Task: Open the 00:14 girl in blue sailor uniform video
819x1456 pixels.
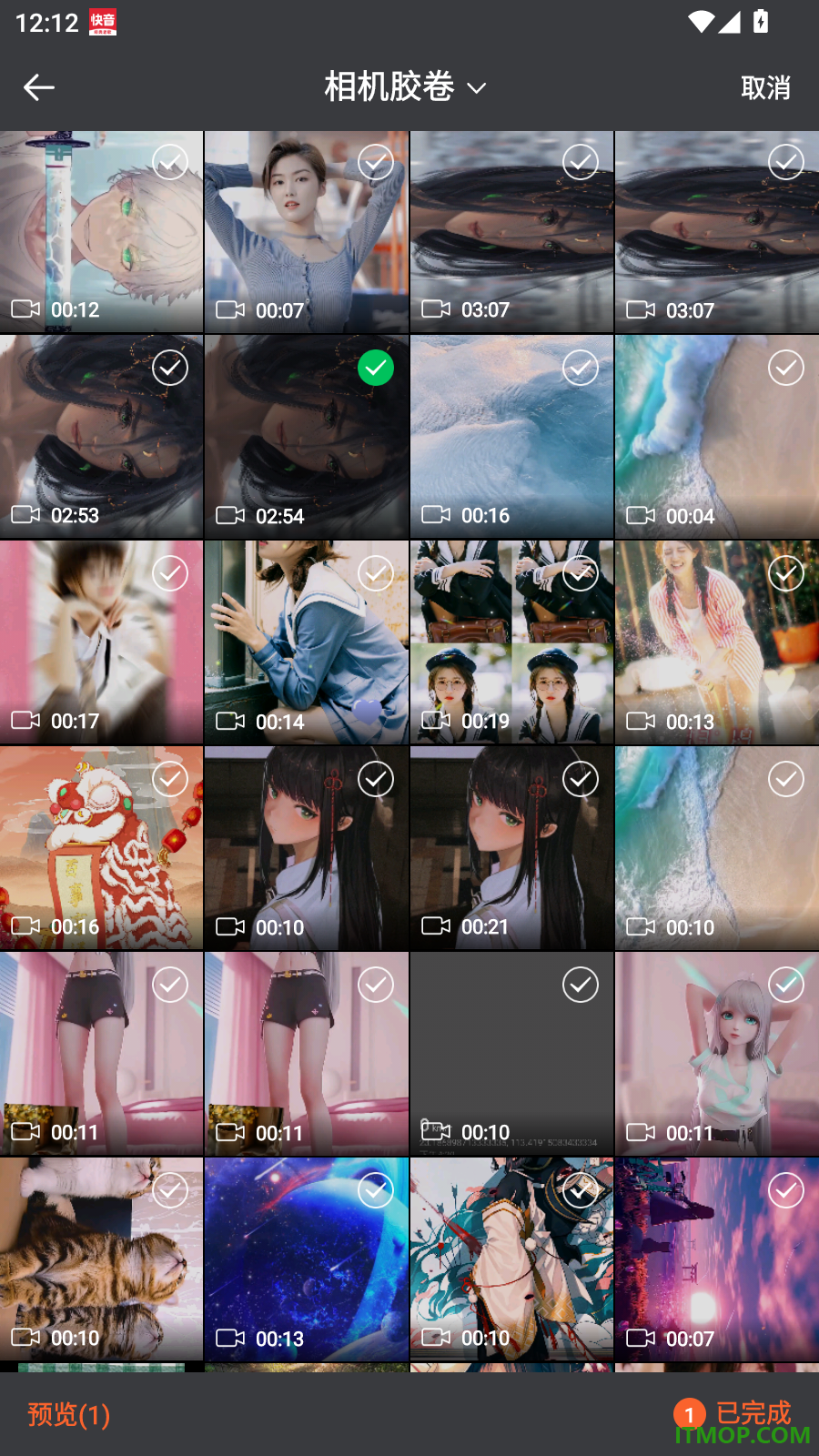Action: pos(307,642)
